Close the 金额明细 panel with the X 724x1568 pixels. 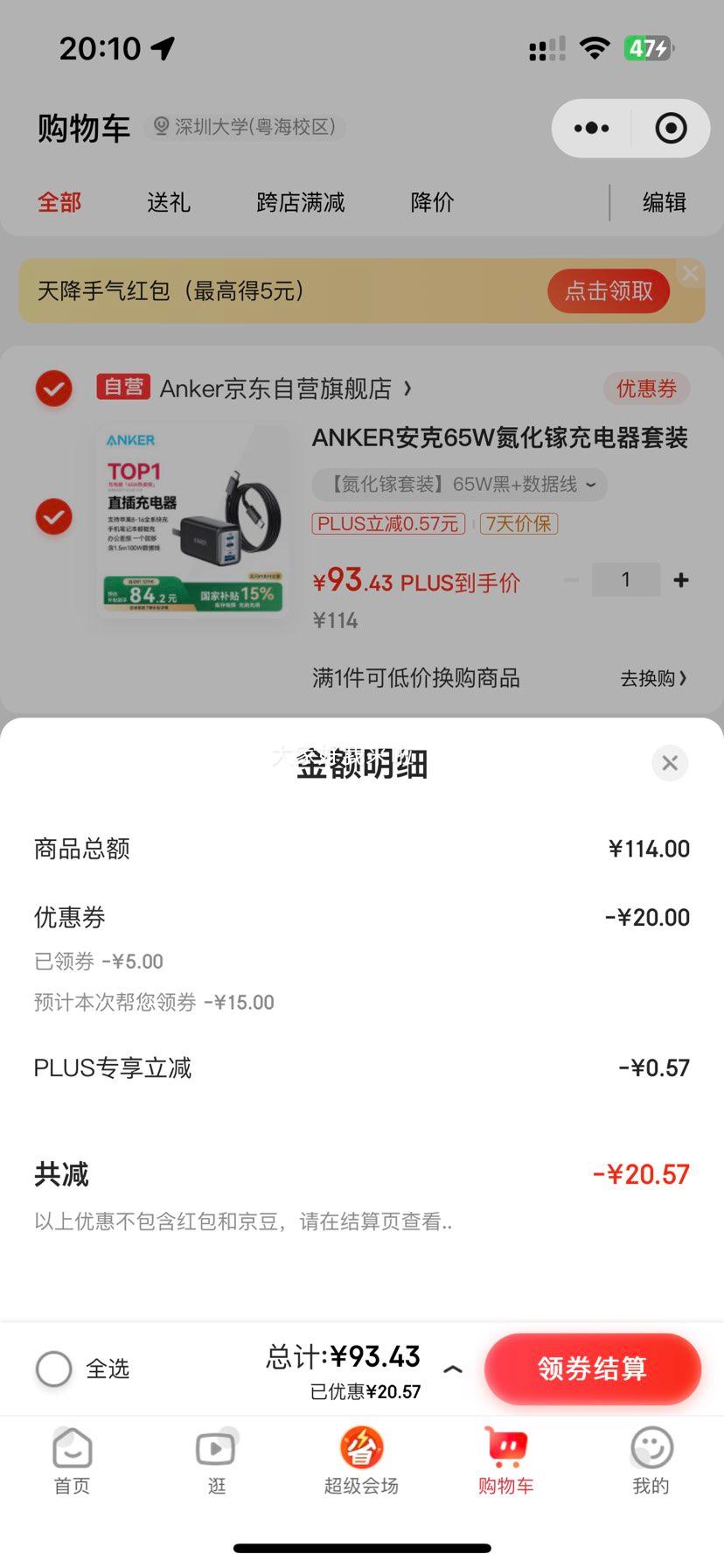click(x=669, y=762)
